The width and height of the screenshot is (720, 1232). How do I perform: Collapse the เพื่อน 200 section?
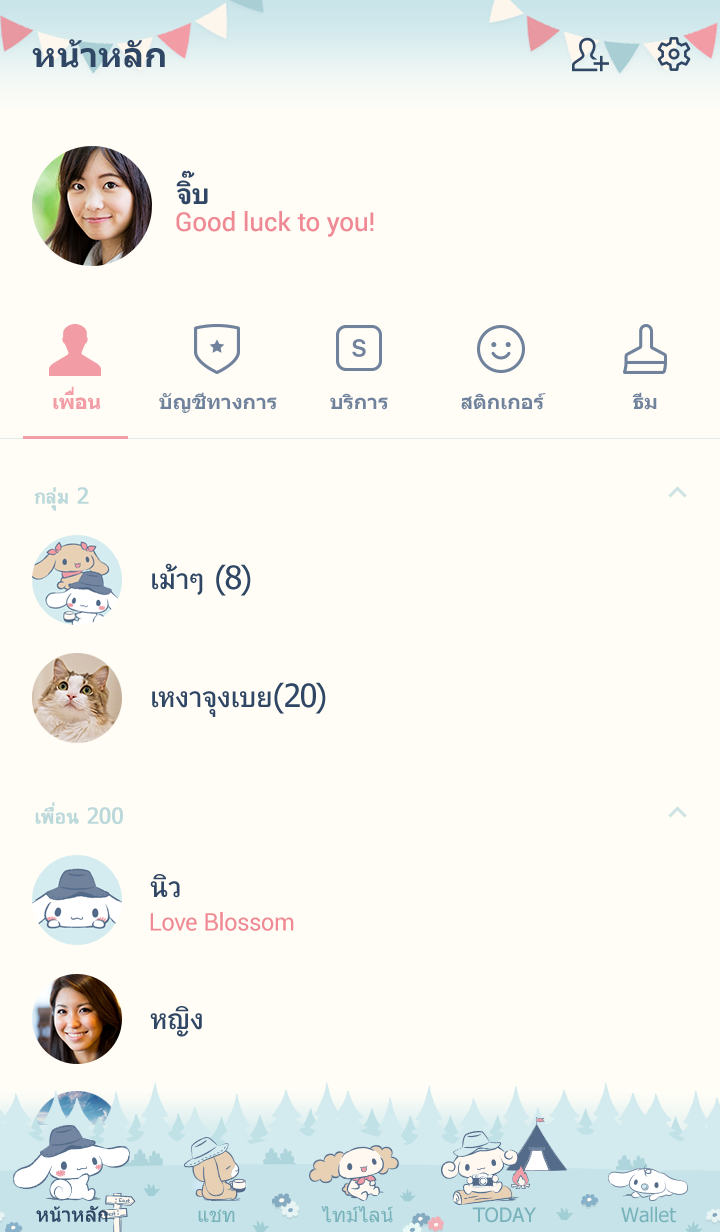coord(677,812)
